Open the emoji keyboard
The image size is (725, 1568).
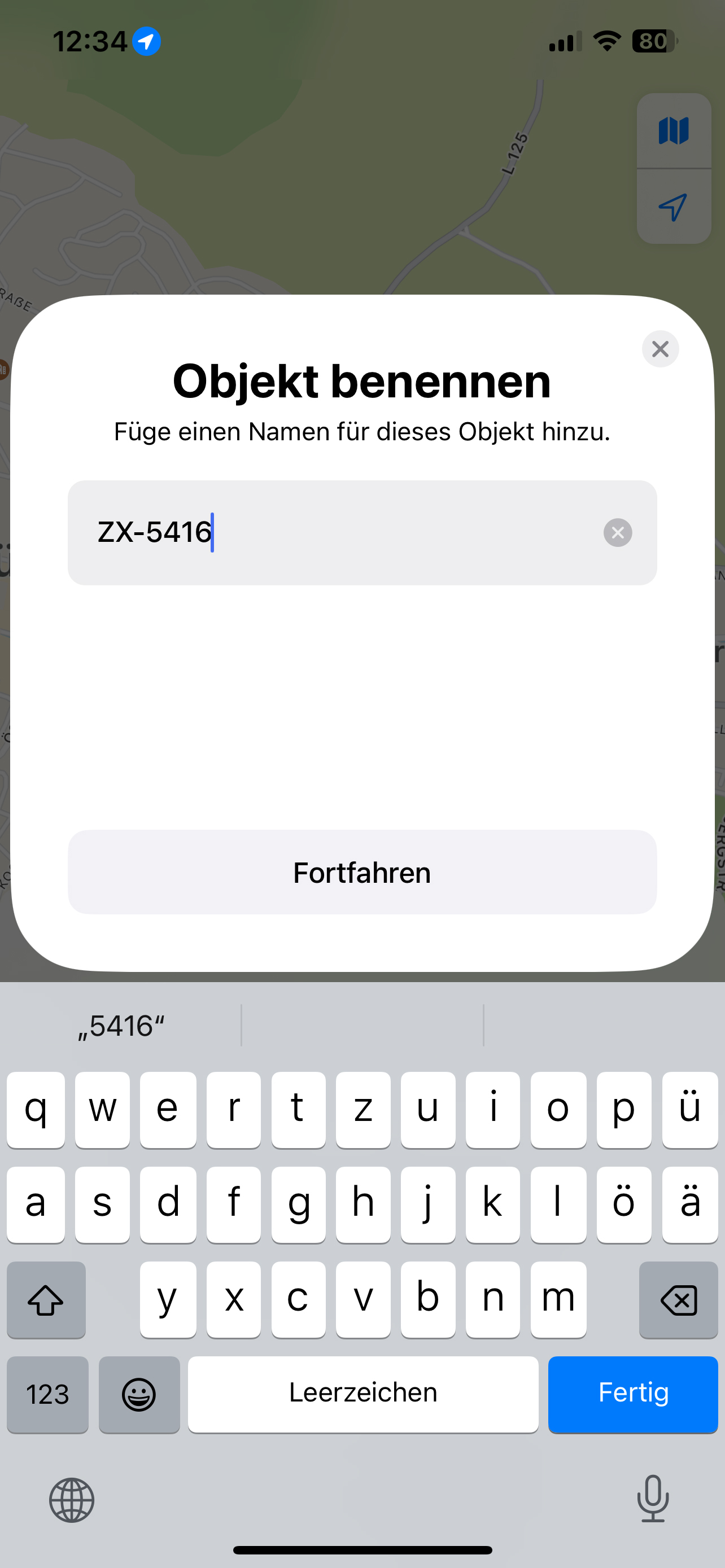pos(139,1394)
